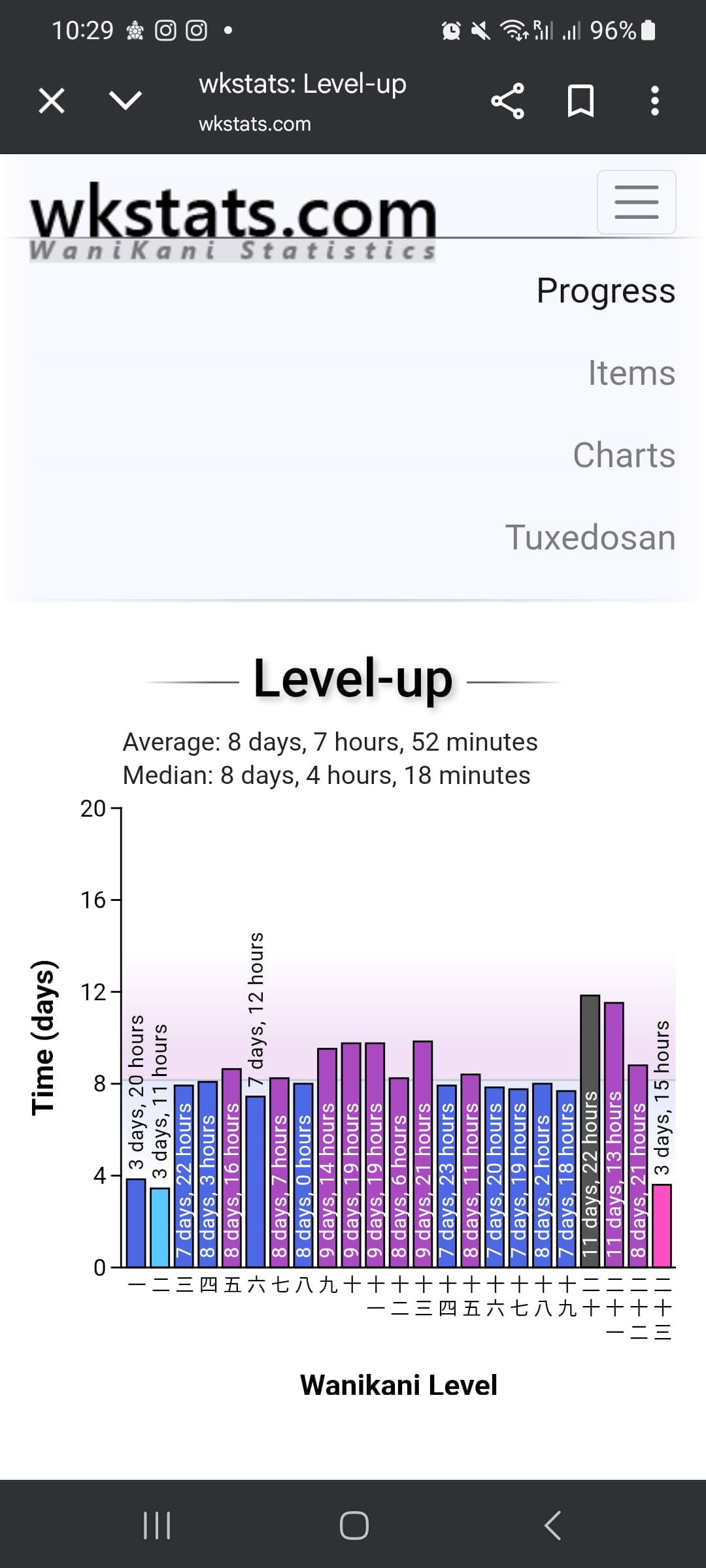Visit the Tuxedosan link

click(590, 538)
